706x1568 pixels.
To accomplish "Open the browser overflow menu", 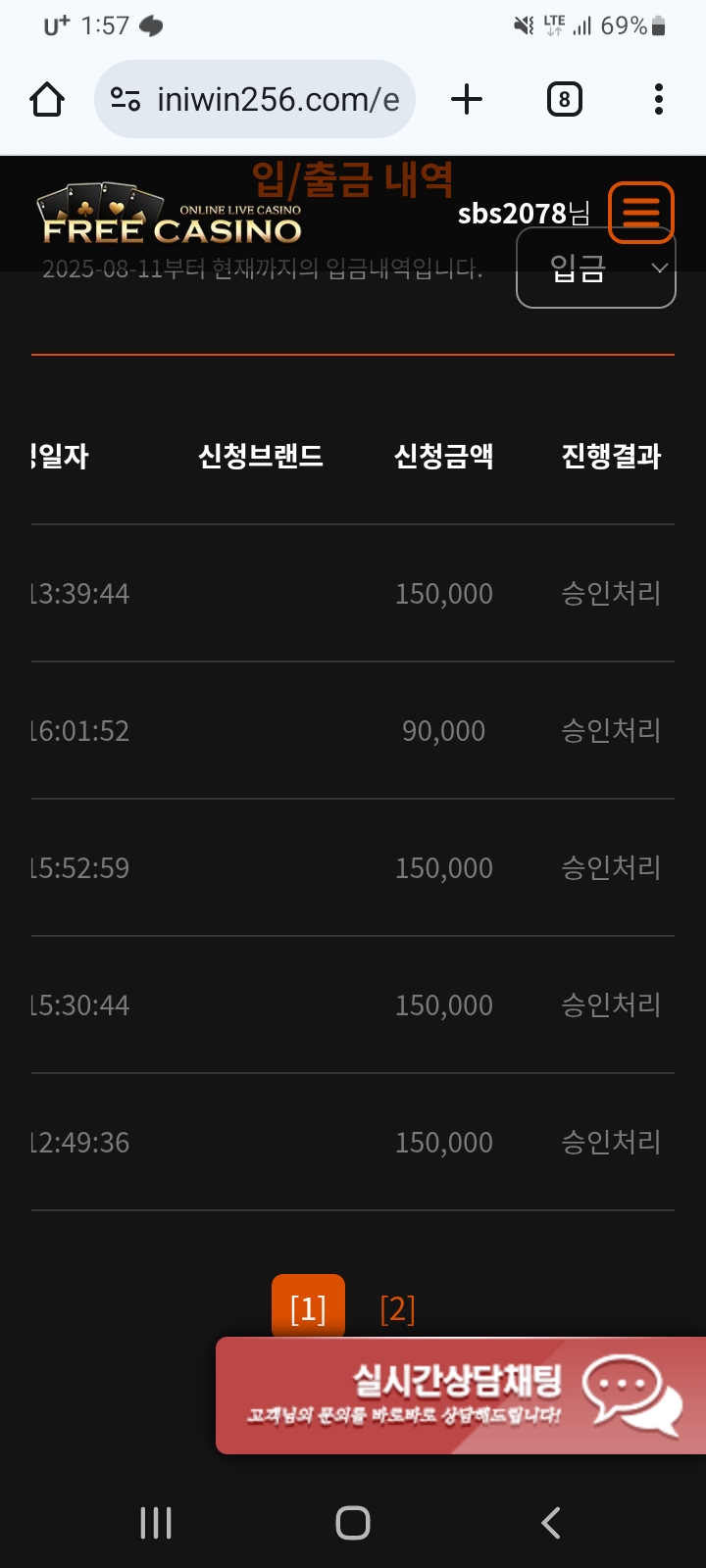I will pyautogui.click(x=658, y=99).
